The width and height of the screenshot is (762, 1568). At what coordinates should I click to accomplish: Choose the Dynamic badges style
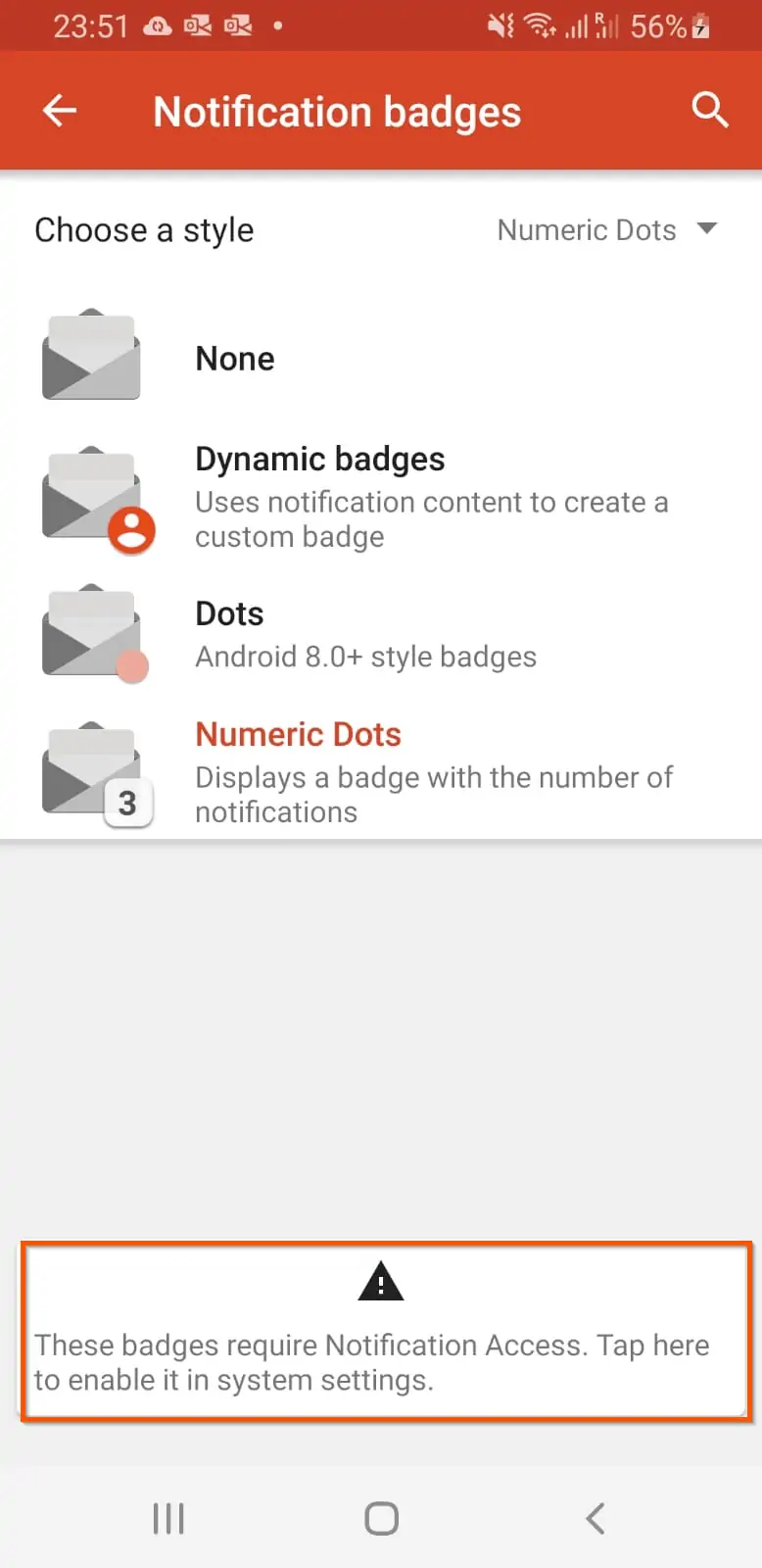381,497
